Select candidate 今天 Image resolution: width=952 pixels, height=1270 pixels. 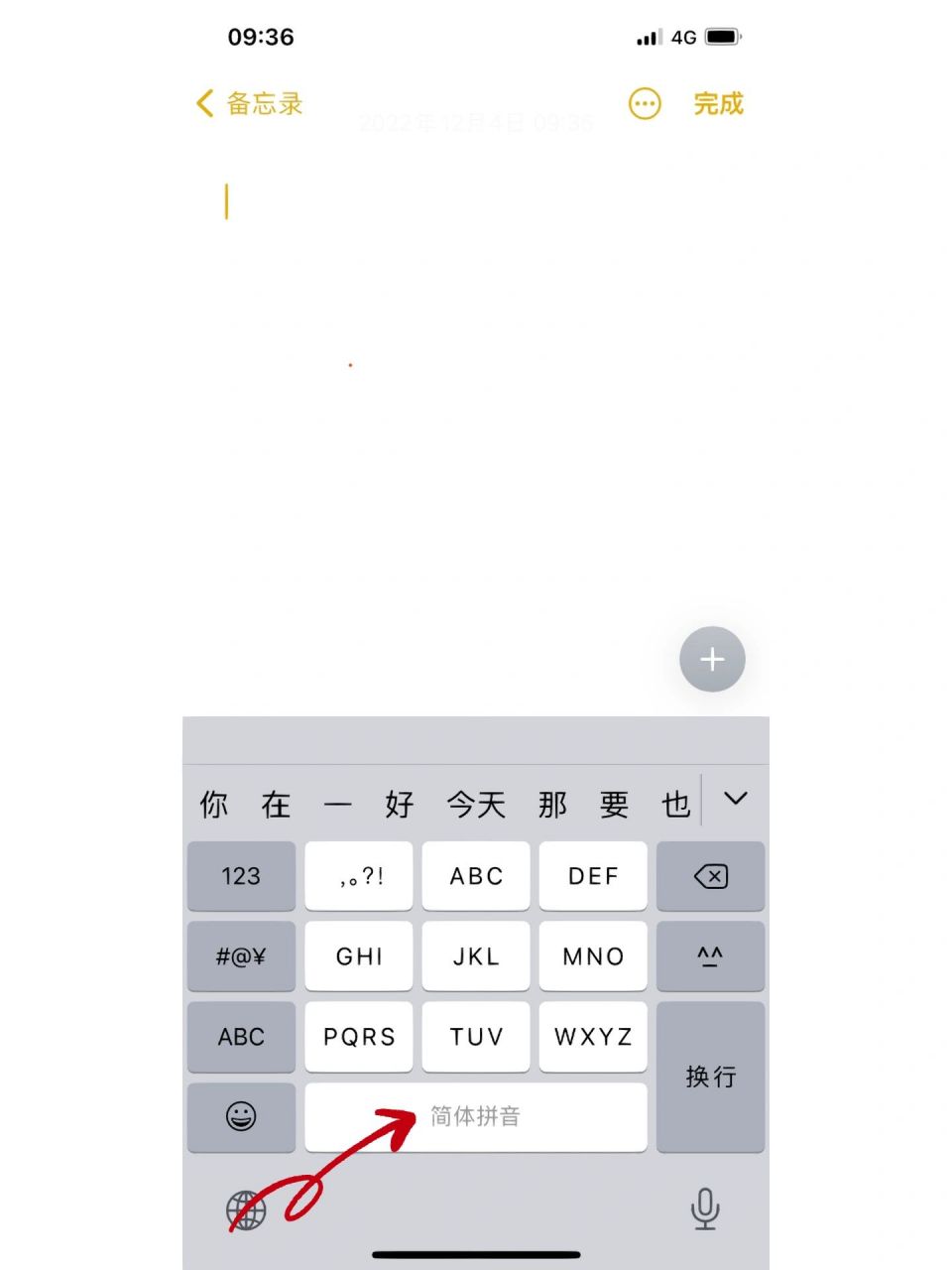tap(476, 804)
